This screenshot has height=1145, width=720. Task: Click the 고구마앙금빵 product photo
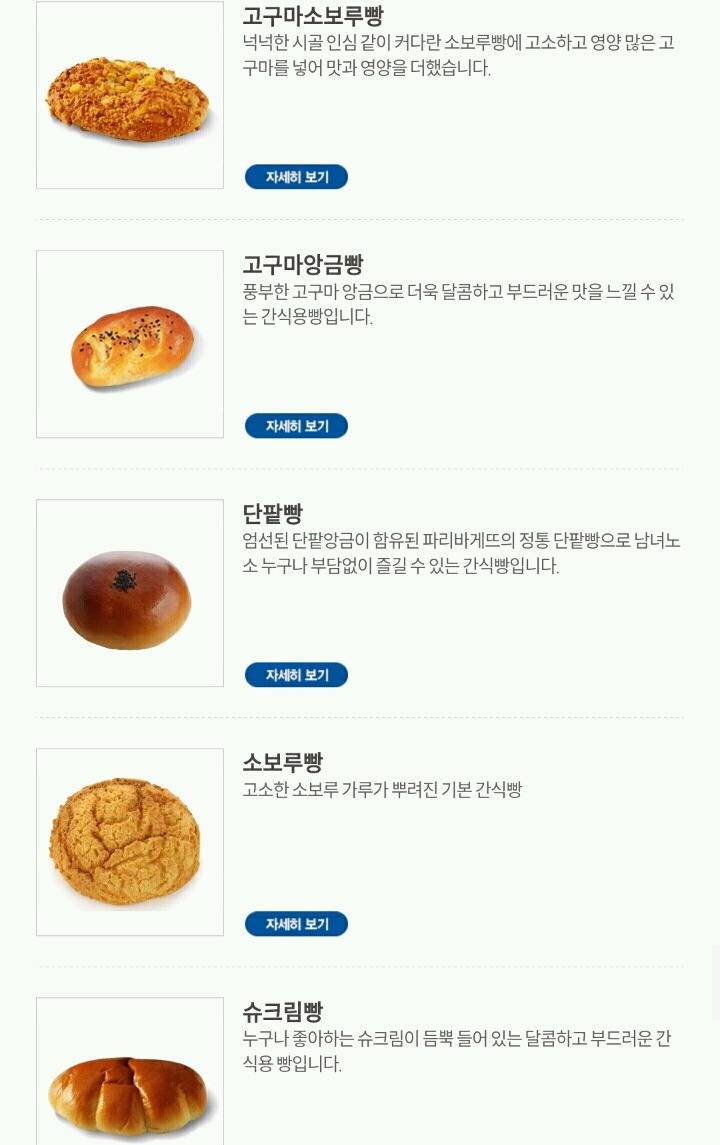[129, 343]
